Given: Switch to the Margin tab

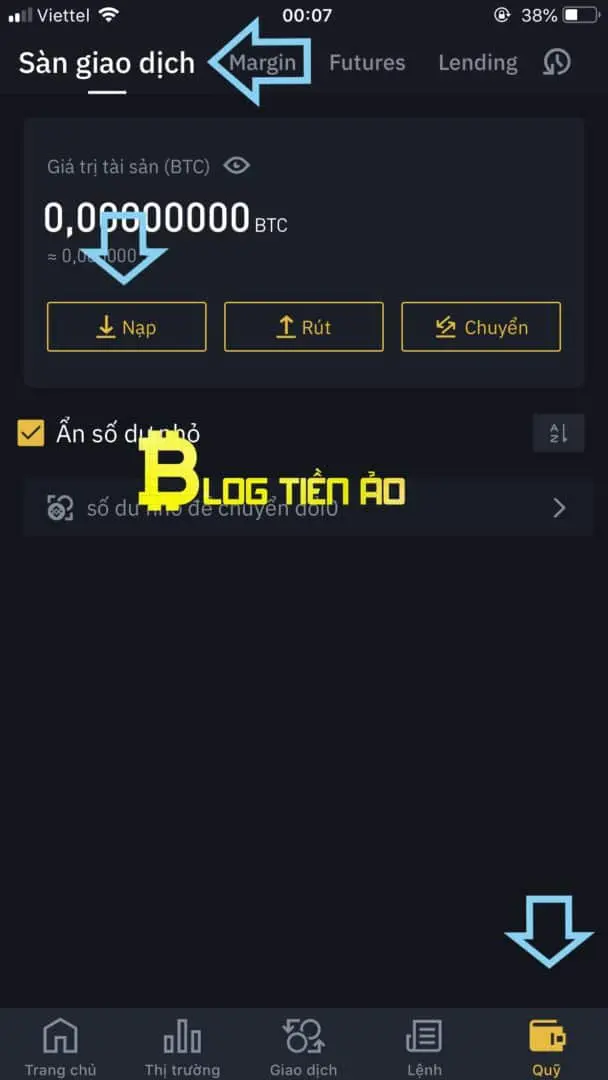Looking at the screenshot, I should tap(262, 63).
